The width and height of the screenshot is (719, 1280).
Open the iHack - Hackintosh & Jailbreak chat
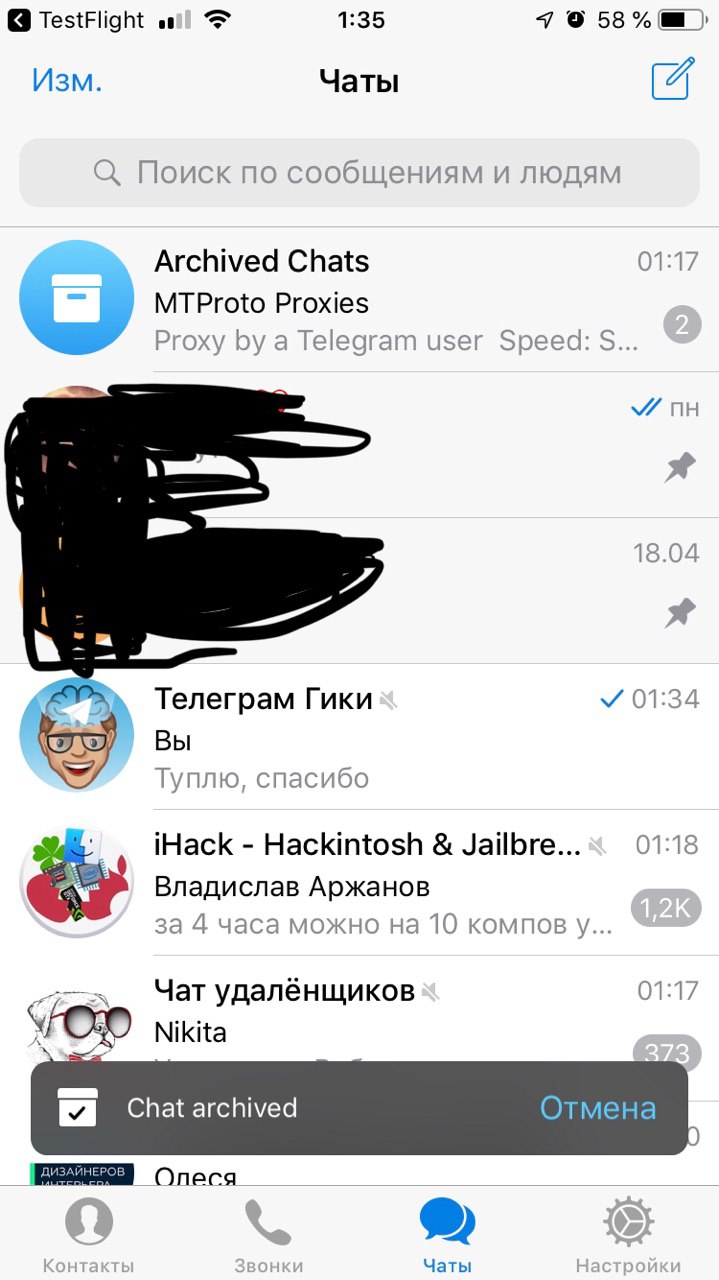pos(360,883)
